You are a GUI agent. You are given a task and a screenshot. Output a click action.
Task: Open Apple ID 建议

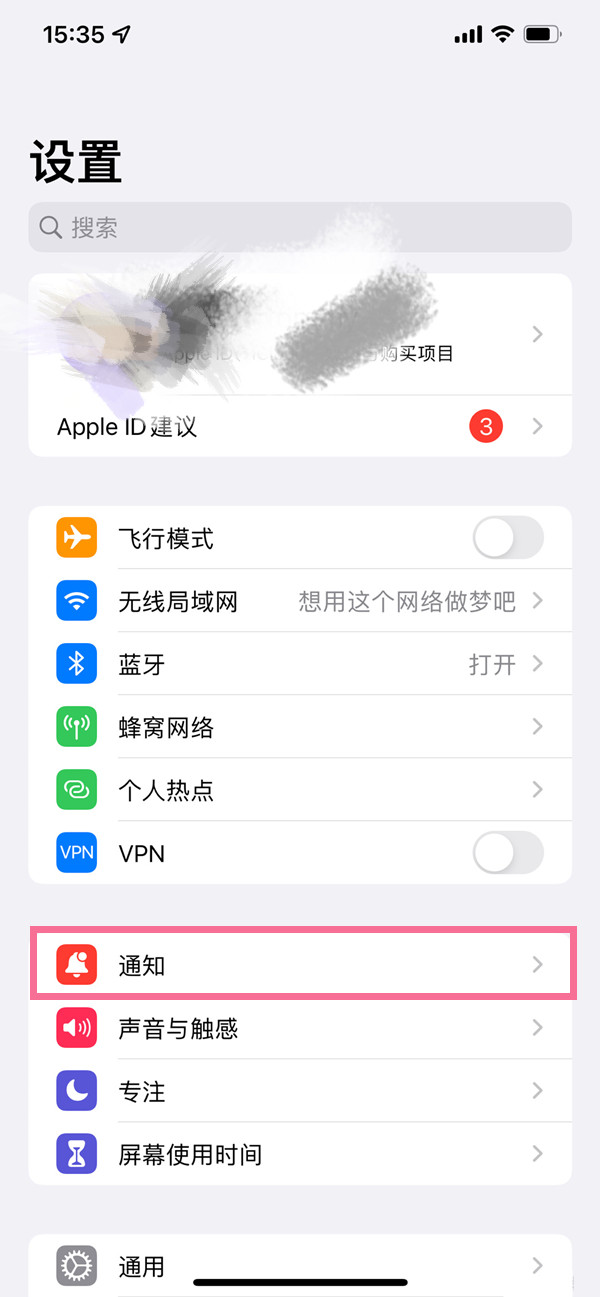300,427
